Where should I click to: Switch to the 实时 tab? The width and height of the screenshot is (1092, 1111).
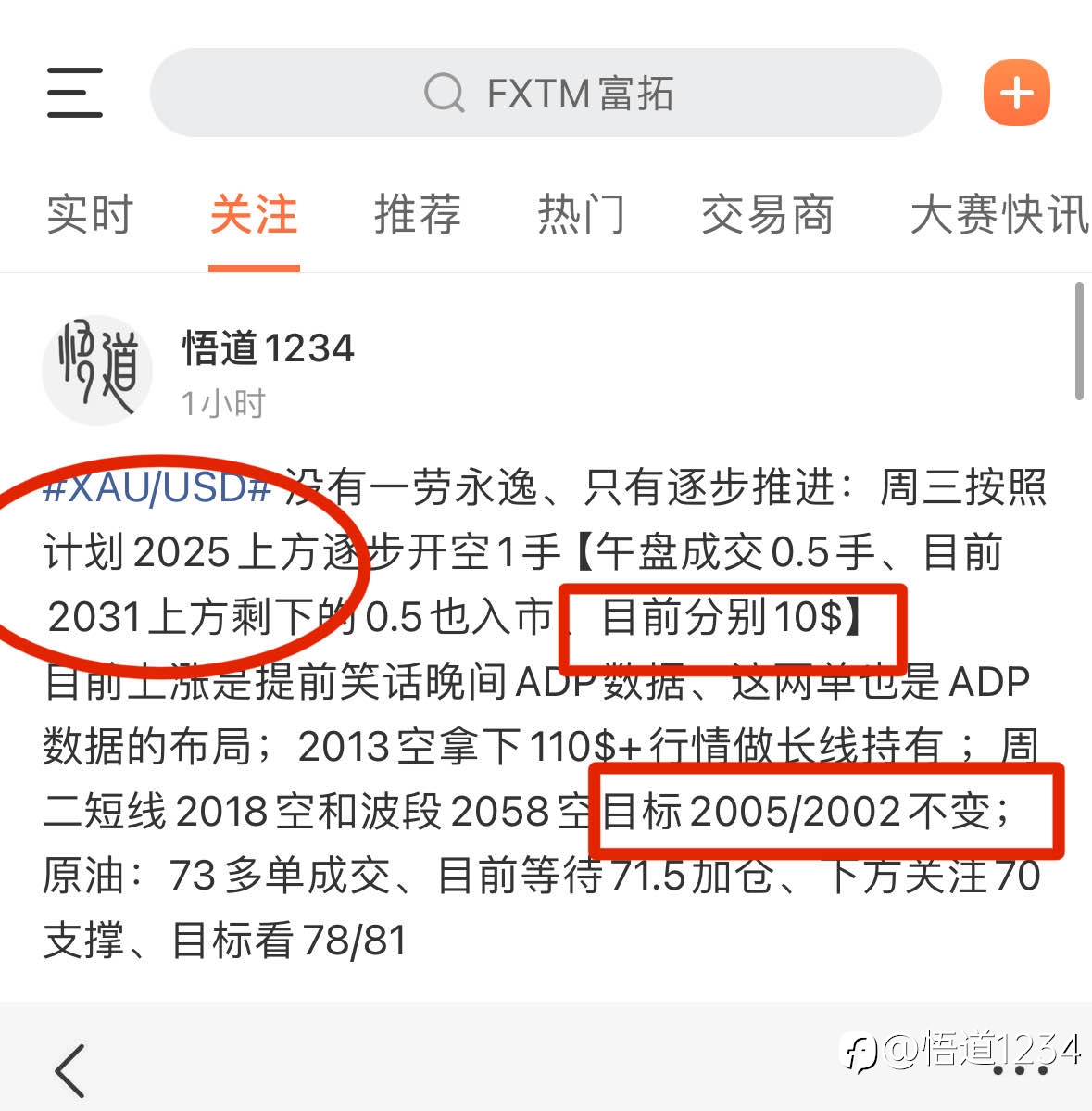[x=90, y=214]
